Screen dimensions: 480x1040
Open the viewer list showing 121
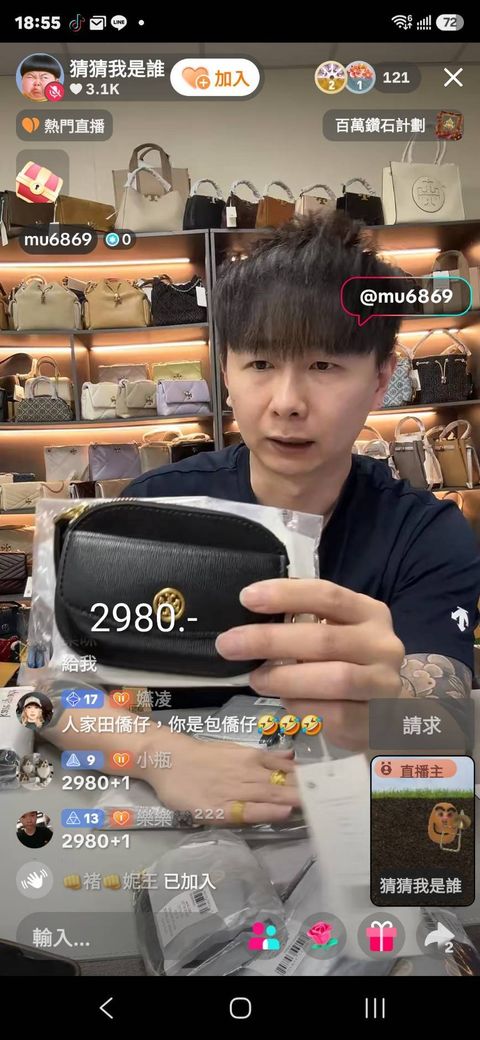click(396, 78)
